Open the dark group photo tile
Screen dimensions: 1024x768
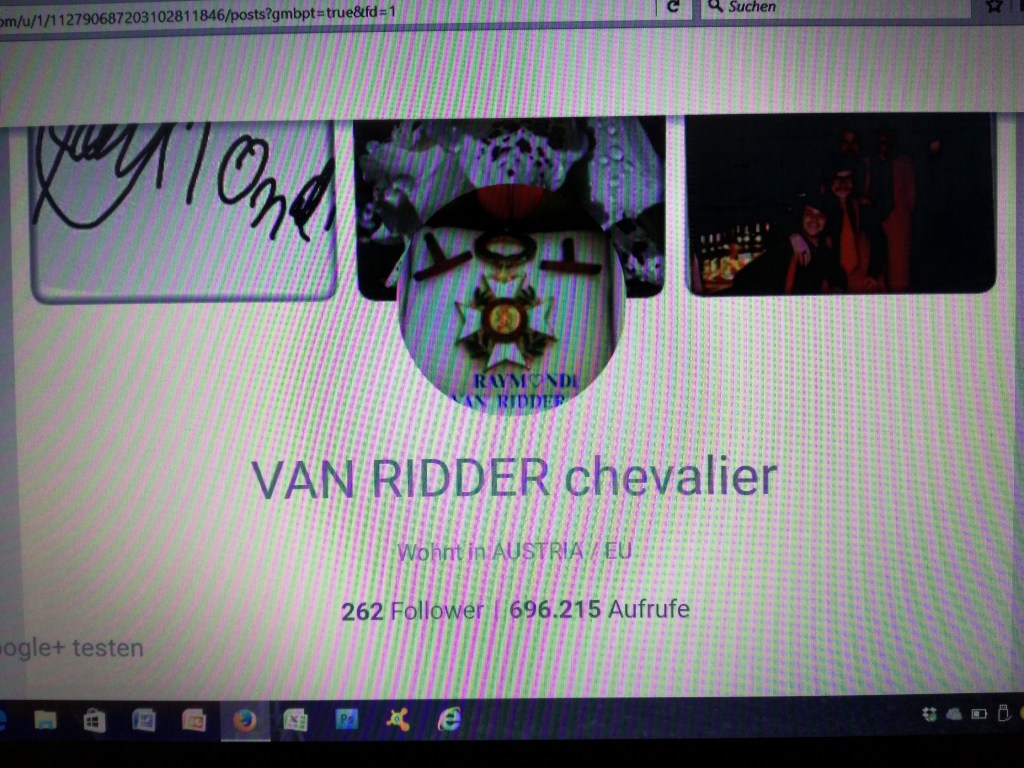coord(842,204)
